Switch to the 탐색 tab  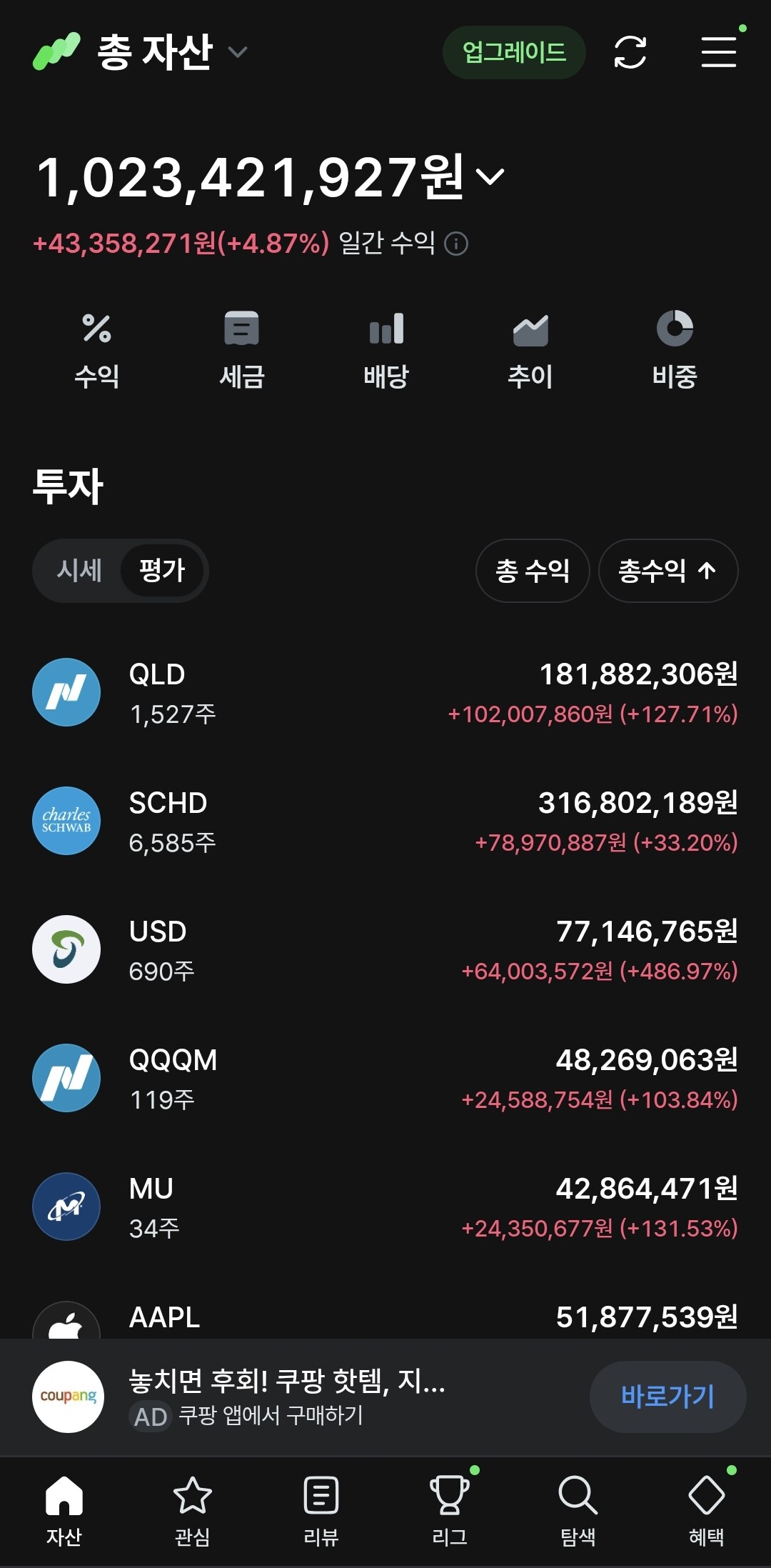tap(578, 1509)
